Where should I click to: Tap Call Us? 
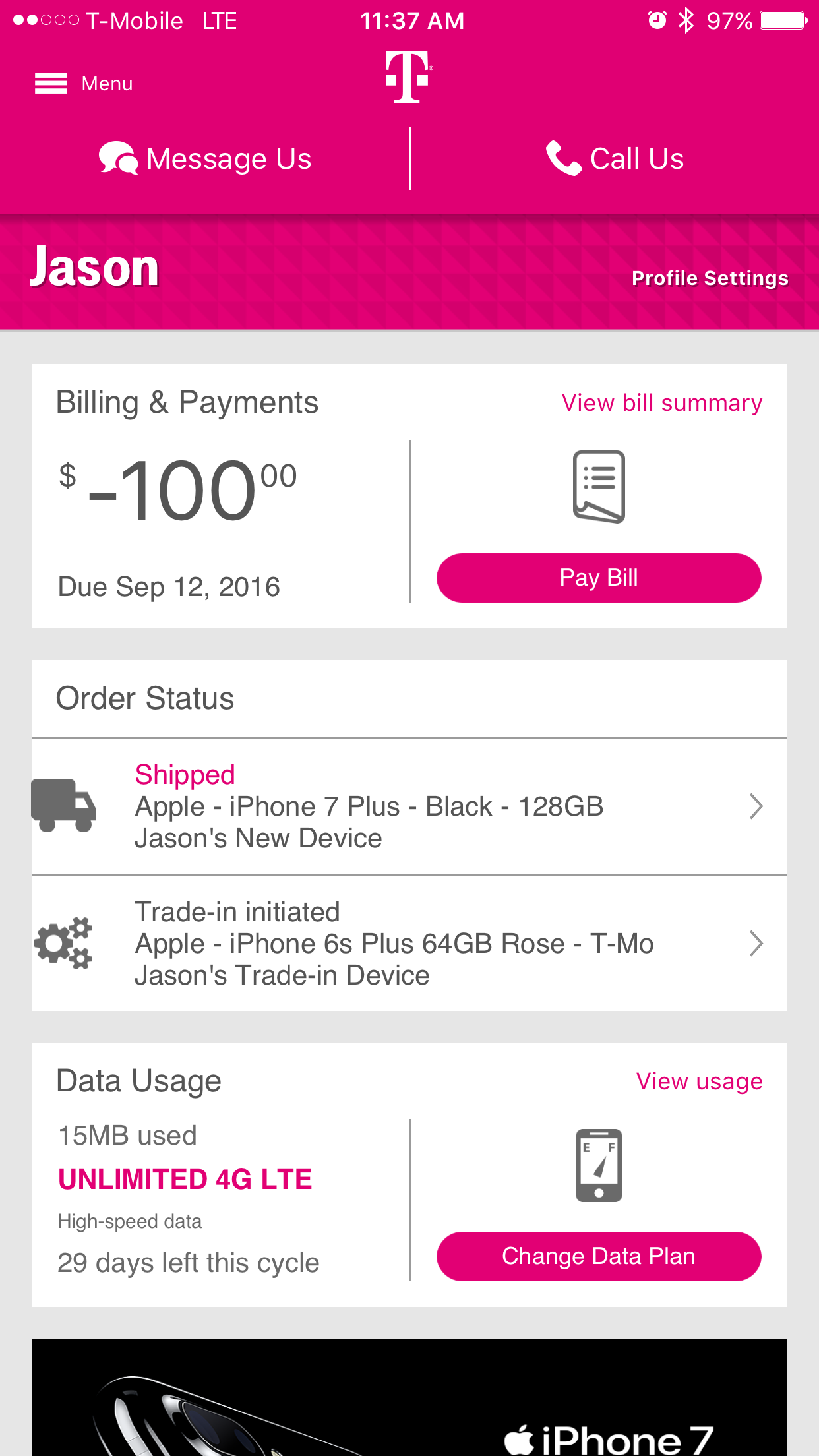pos(615,159)
